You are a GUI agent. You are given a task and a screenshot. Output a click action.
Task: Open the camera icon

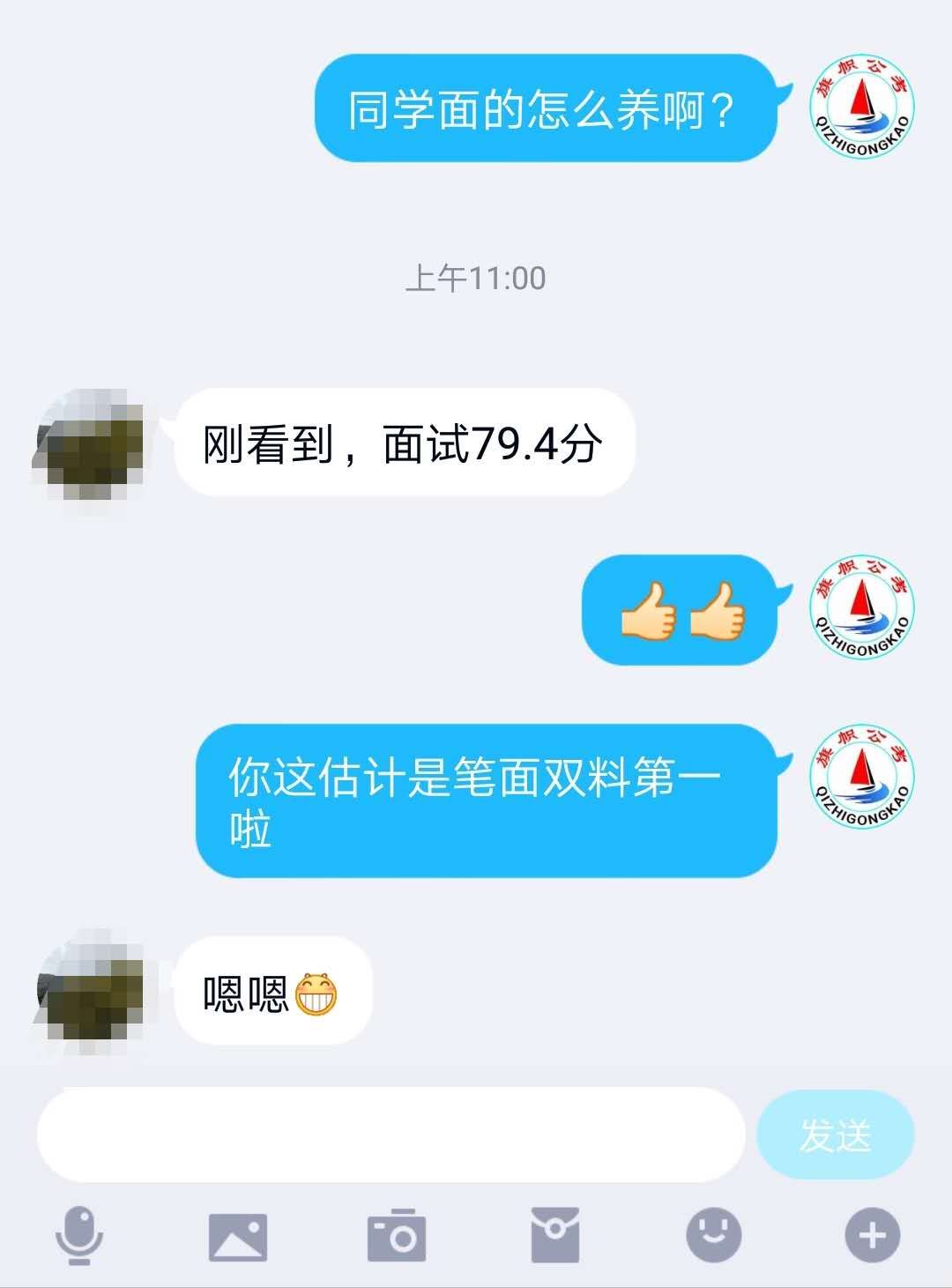(397, 1236)
